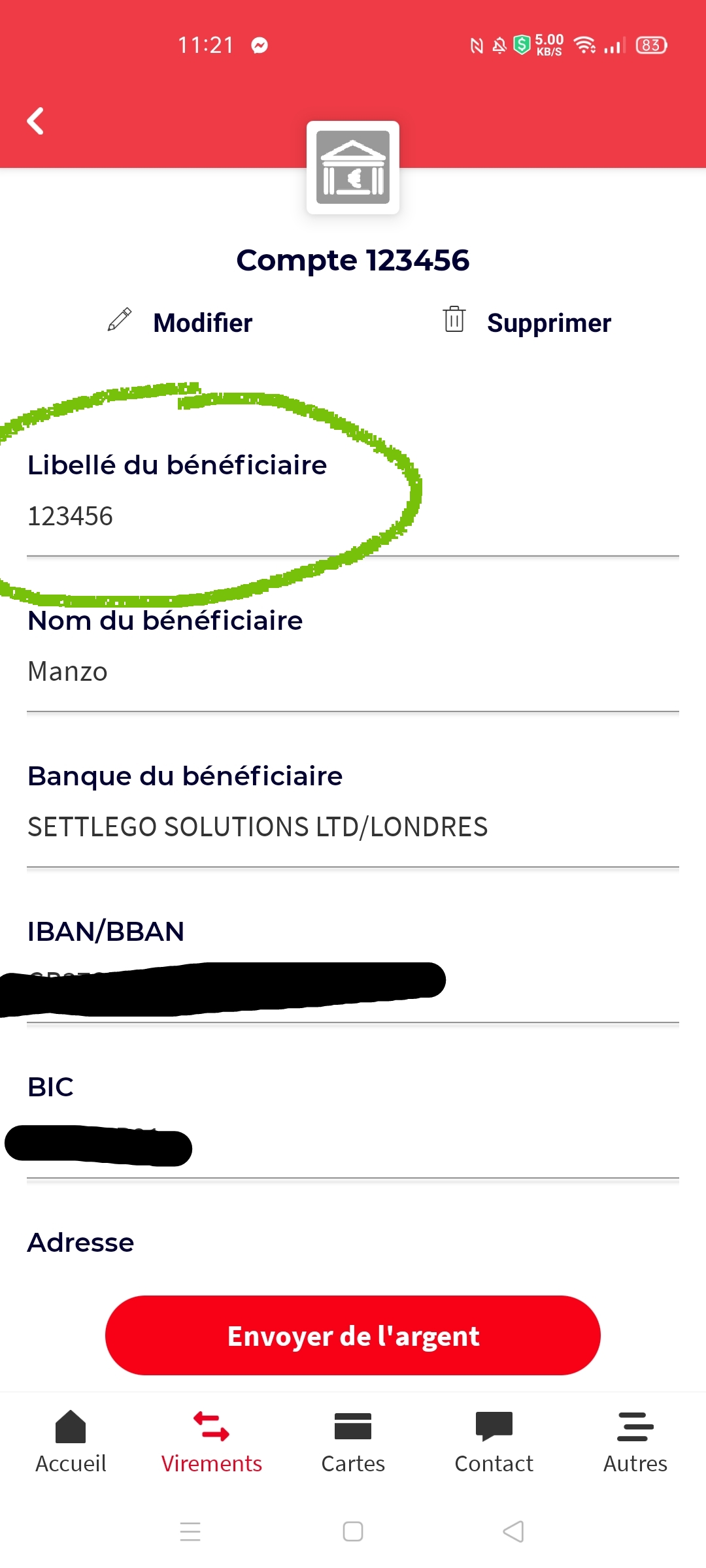The image size is (706, 1568).
Task: Tap the Virements transfer arrows icon
Action: 211,1424
